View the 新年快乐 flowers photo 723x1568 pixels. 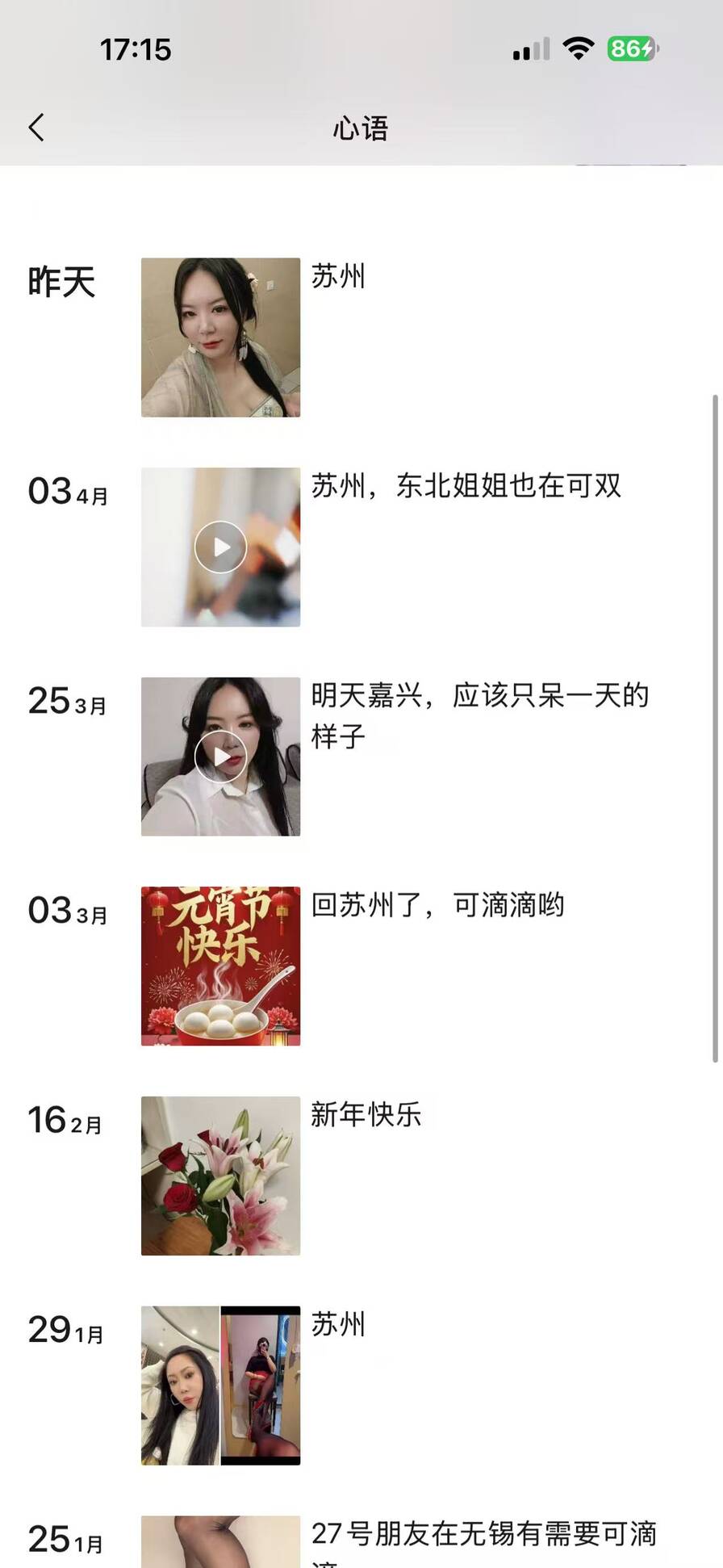220,1176
